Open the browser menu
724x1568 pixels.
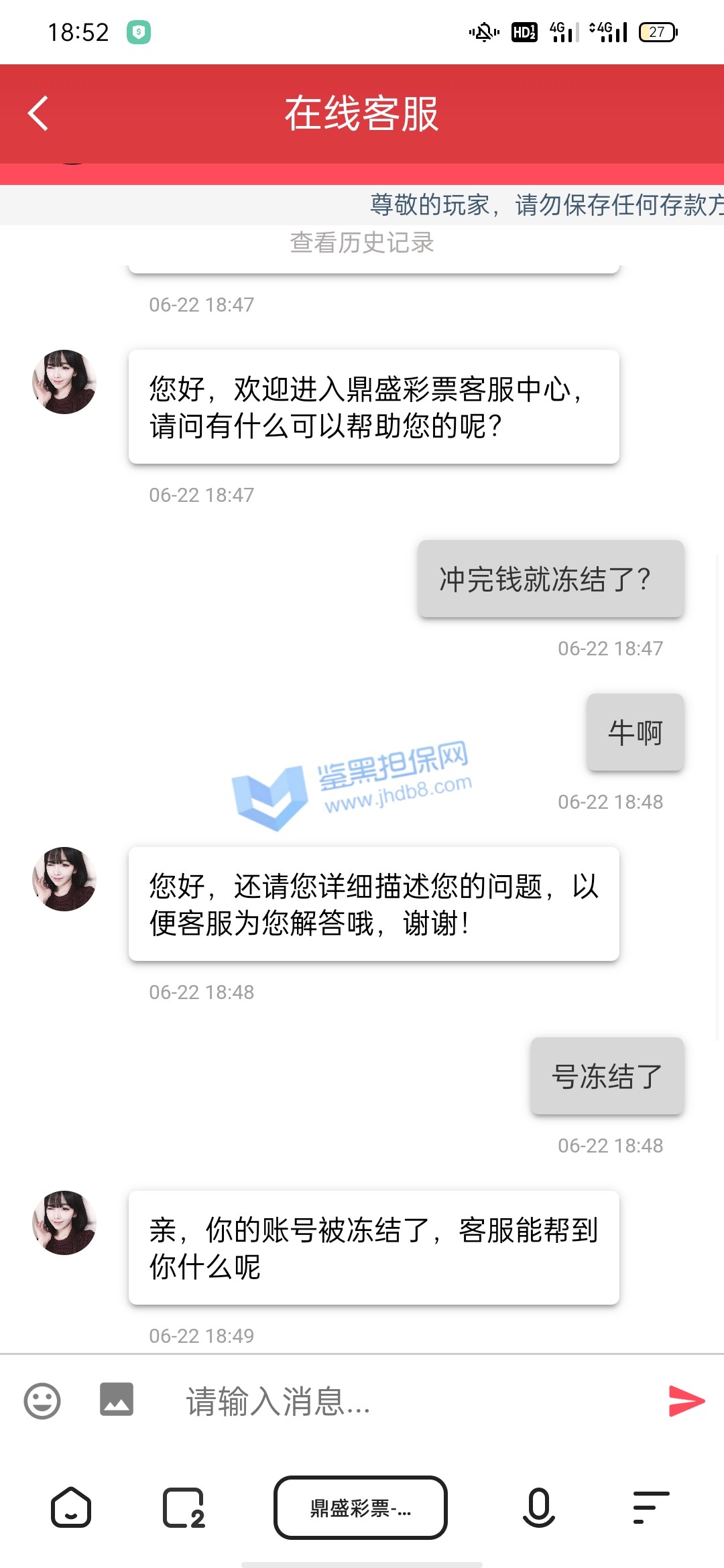pyautogui.click(x=651, y=1508)
